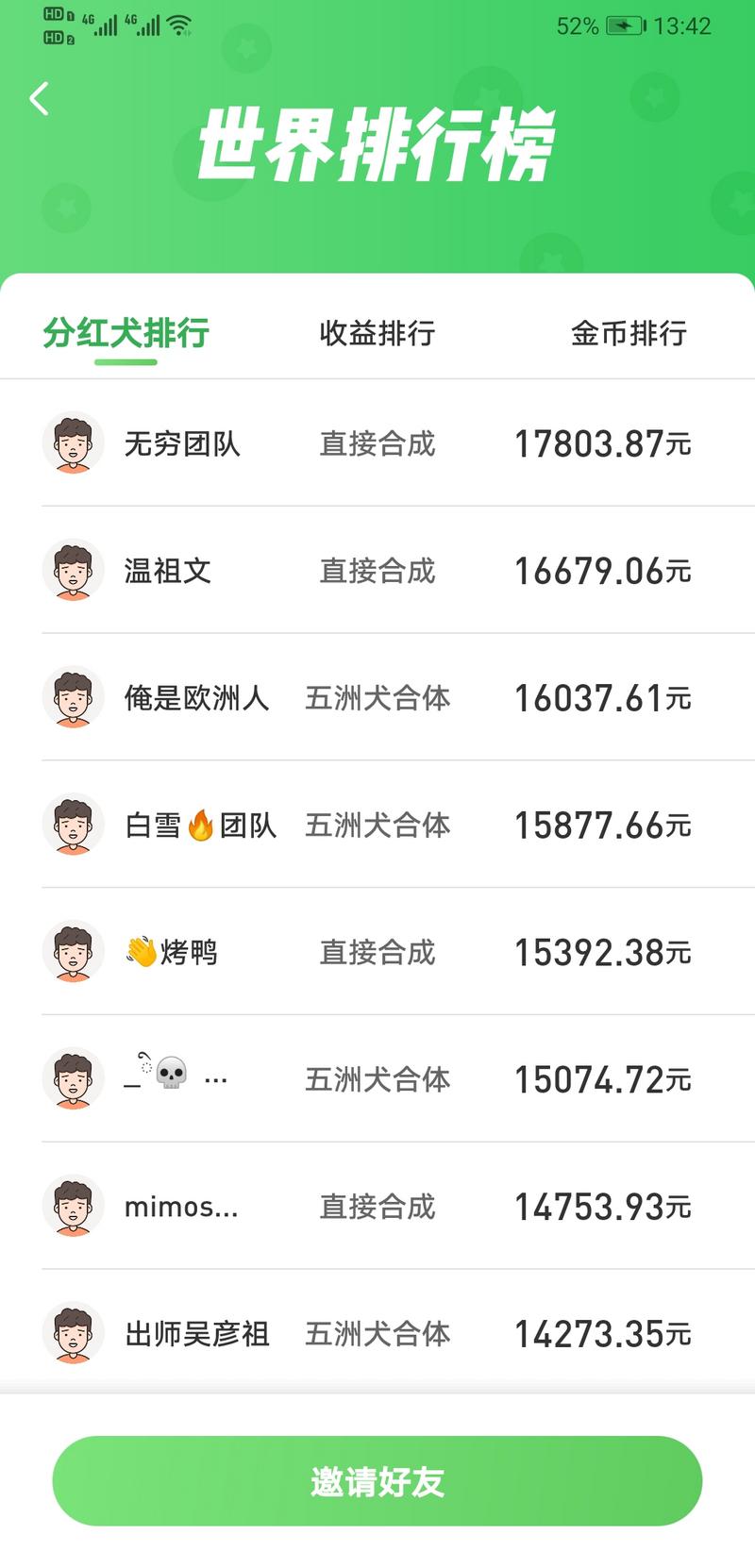
Task: Select the 分红犬排行 tab
Action: tap(126, 333)
